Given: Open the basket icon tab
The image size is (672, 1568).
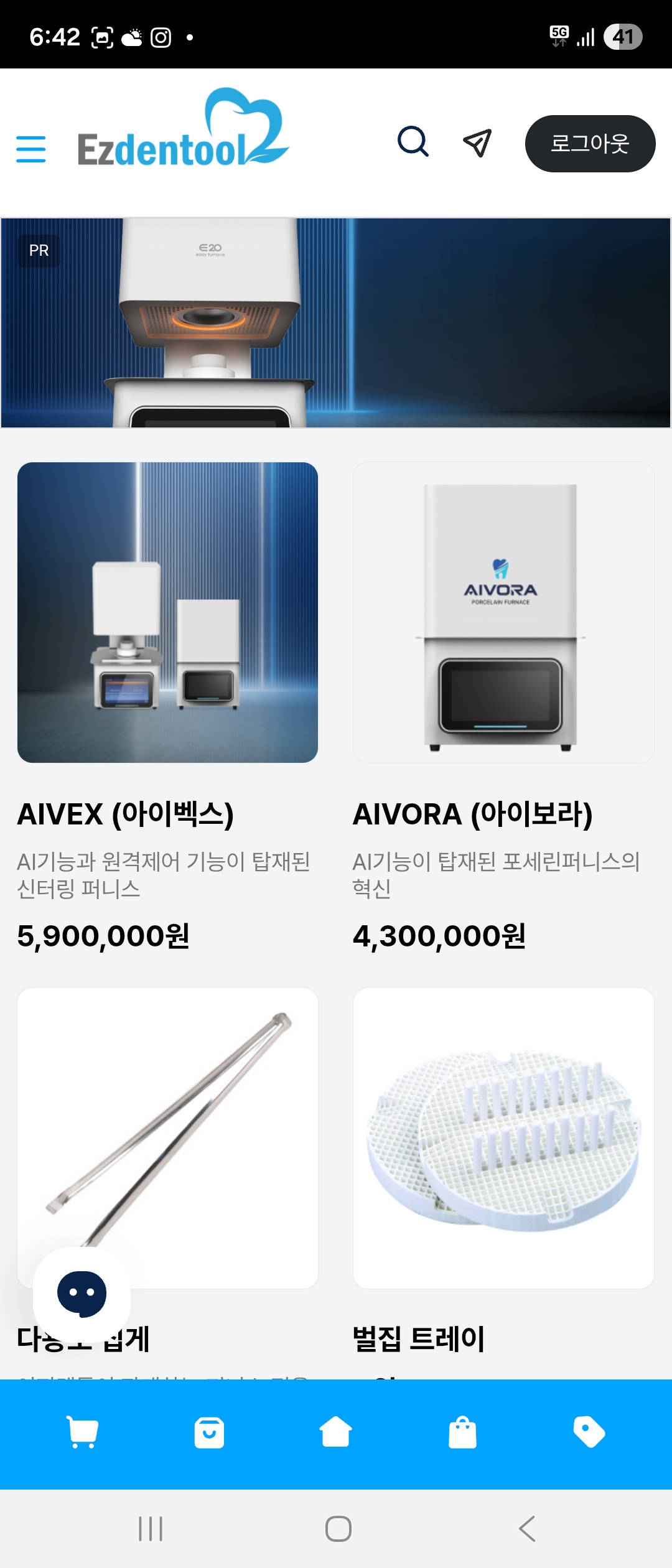Looking at the screenshot, I should click(x=209, y=1432).
